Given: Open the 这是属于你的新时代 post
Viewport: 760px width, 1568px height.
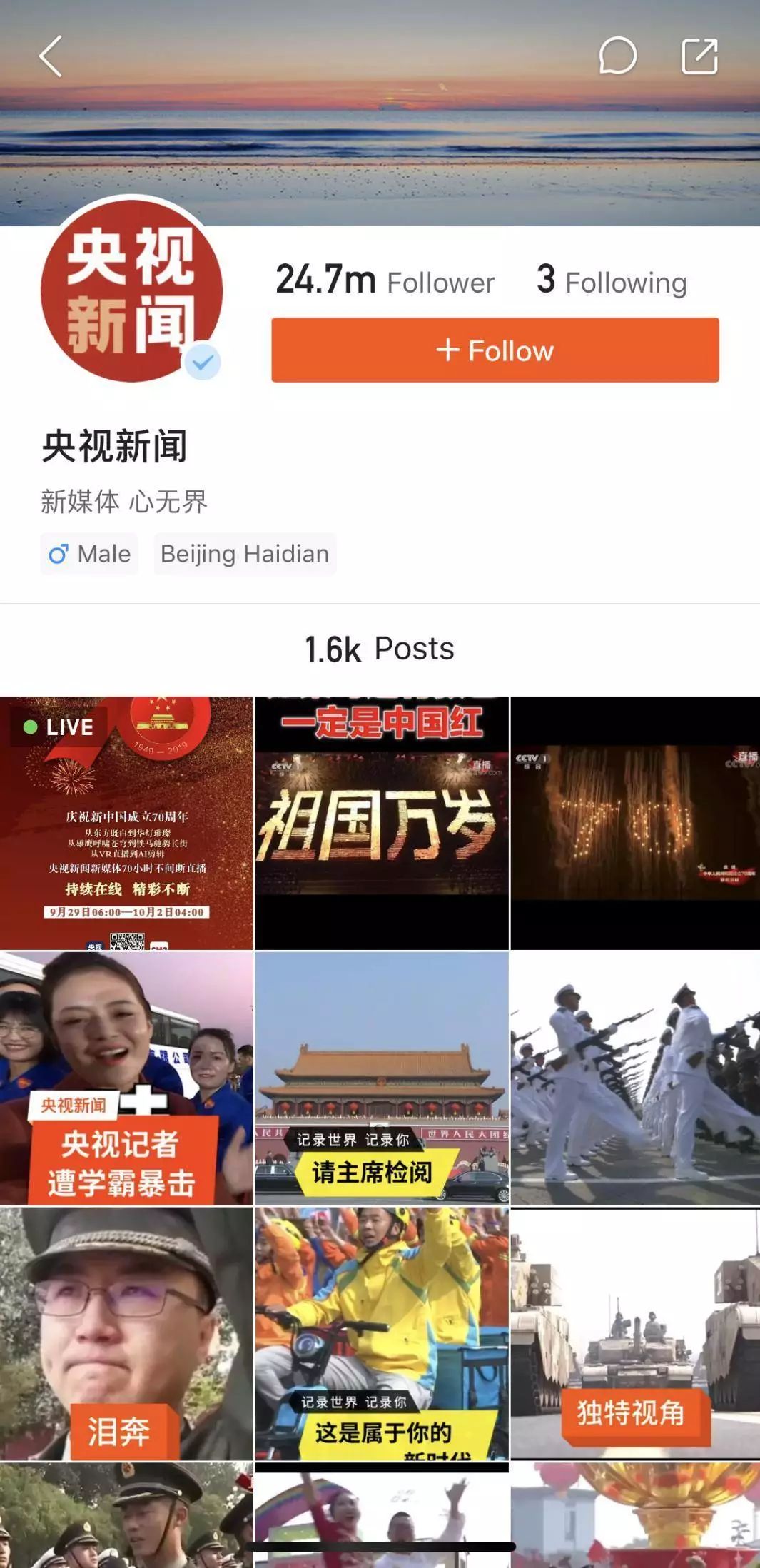Looking at the screenshot, I should click(382, 1332).
